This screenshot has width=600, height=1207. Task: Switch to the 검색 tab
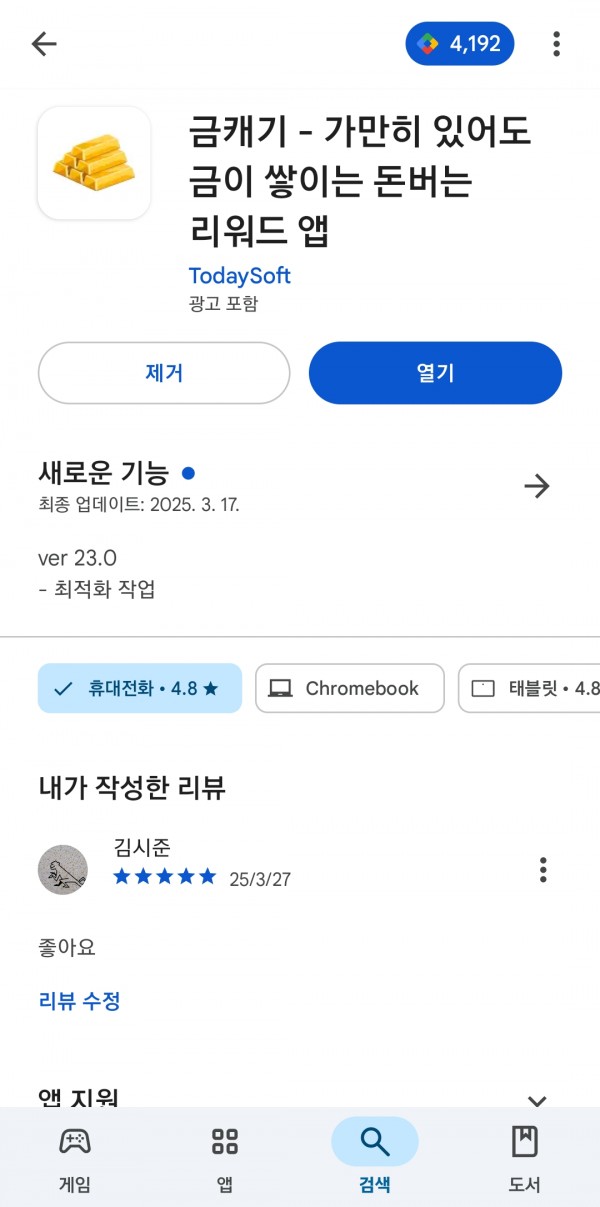375,1157
